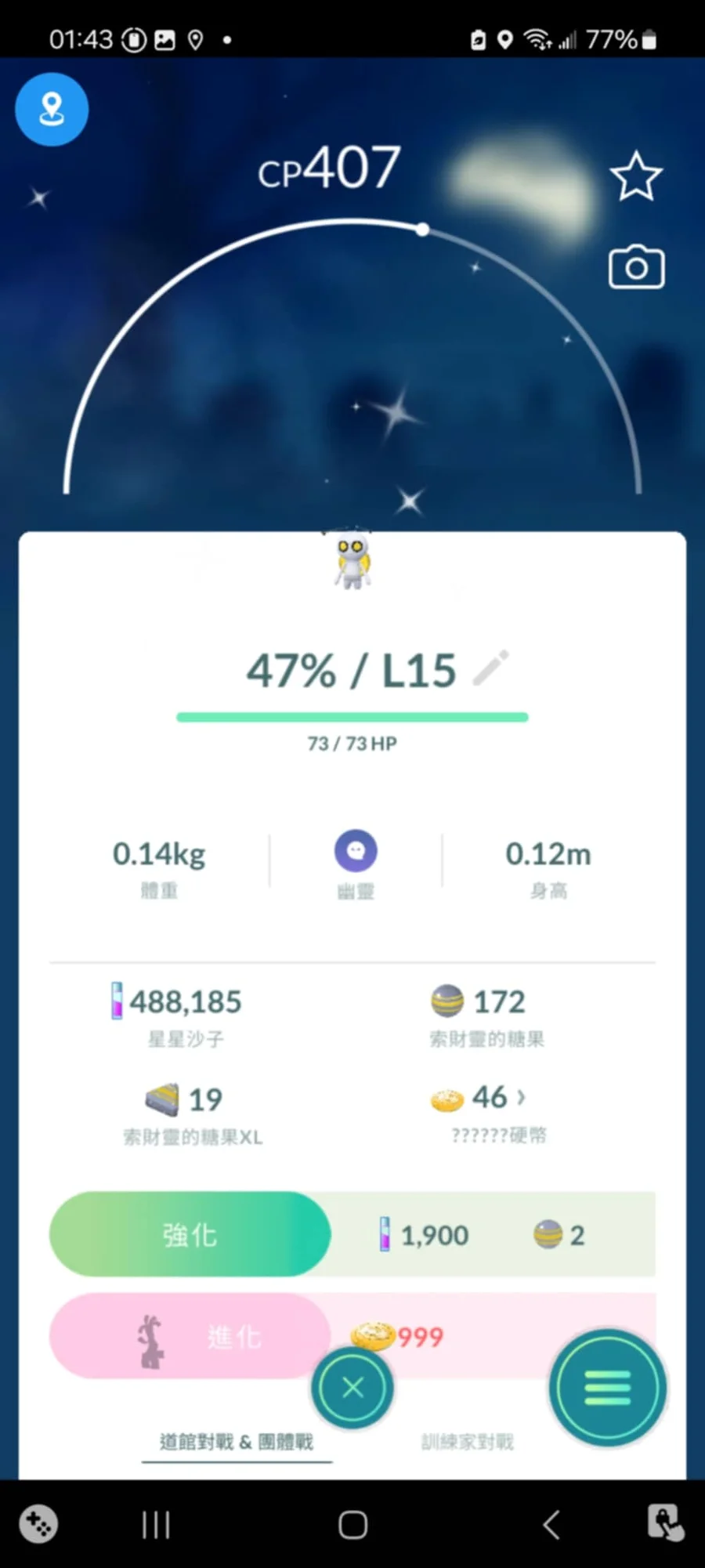Edit the Pokémon name with the pencil icon
Image resolution: width=705 pixels, height=1568 pixels.
[491, 668]
